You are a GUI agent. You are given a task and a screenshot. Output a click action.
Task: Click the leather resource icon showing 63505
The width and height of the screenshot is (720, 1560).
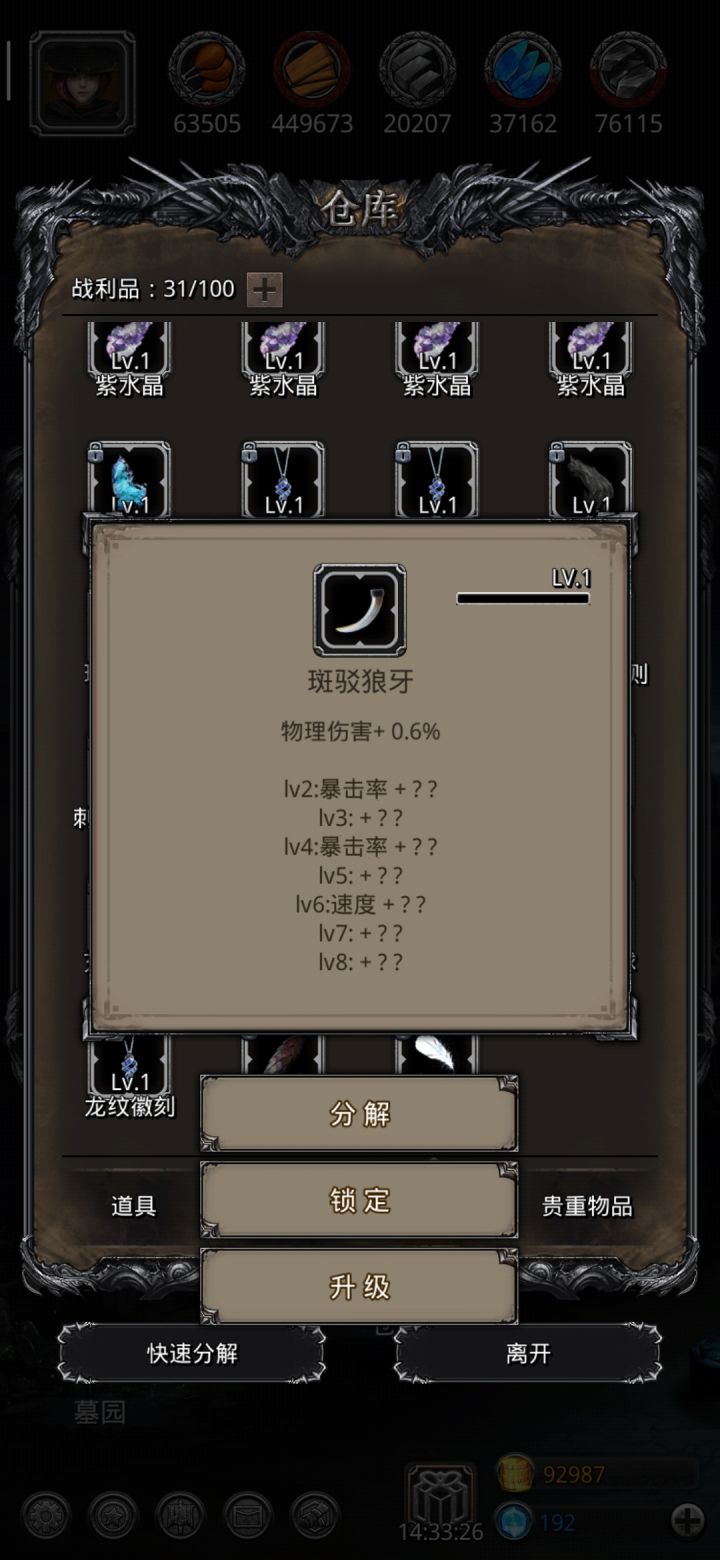click(x=206, y=70)
